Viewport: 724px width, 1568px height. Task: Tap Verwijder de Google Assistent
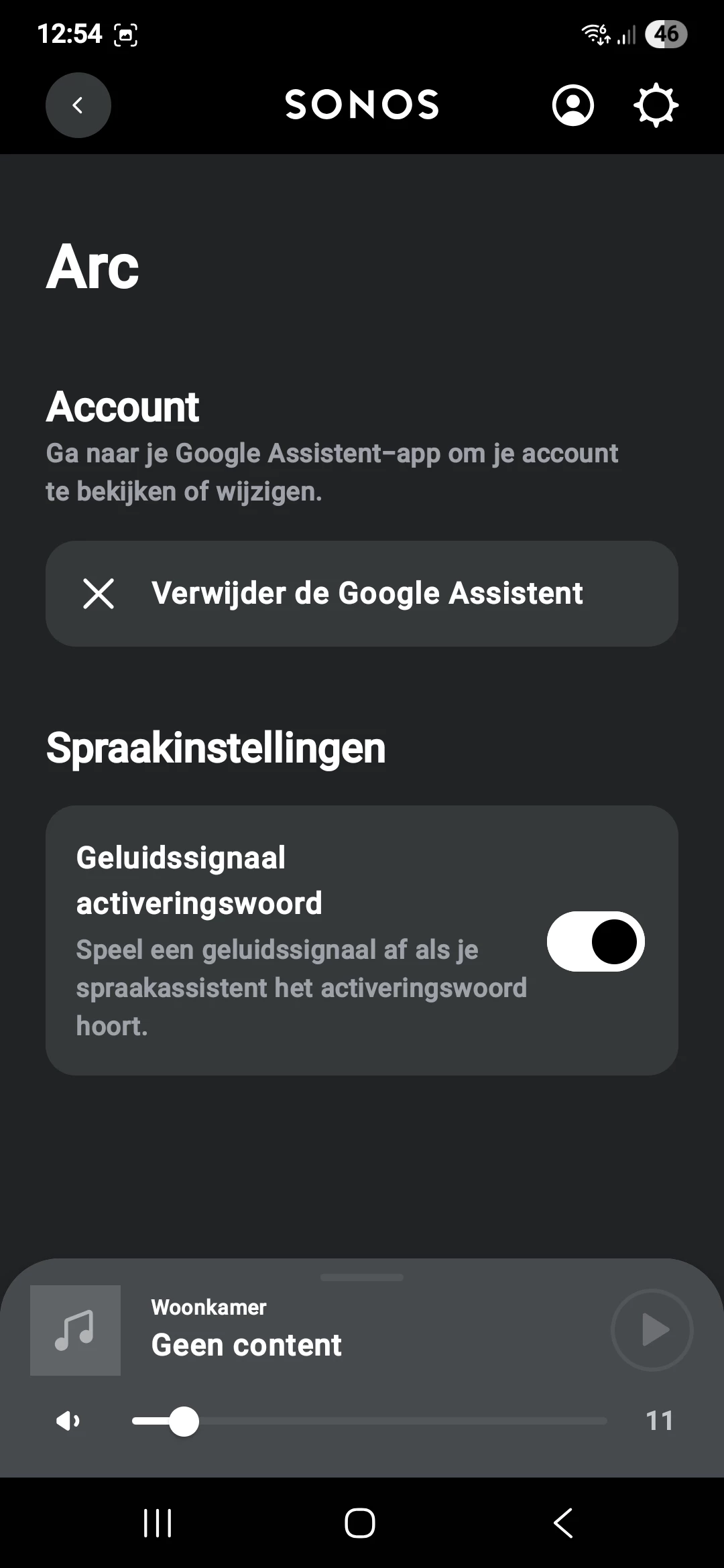362,594
